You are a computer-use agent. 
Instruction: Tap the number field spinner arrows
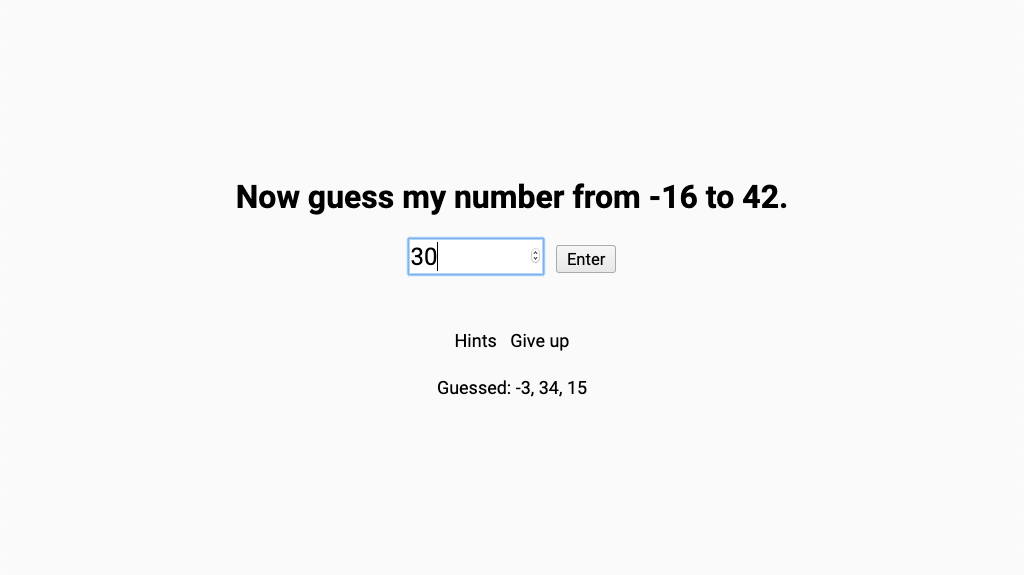(535, 257)
